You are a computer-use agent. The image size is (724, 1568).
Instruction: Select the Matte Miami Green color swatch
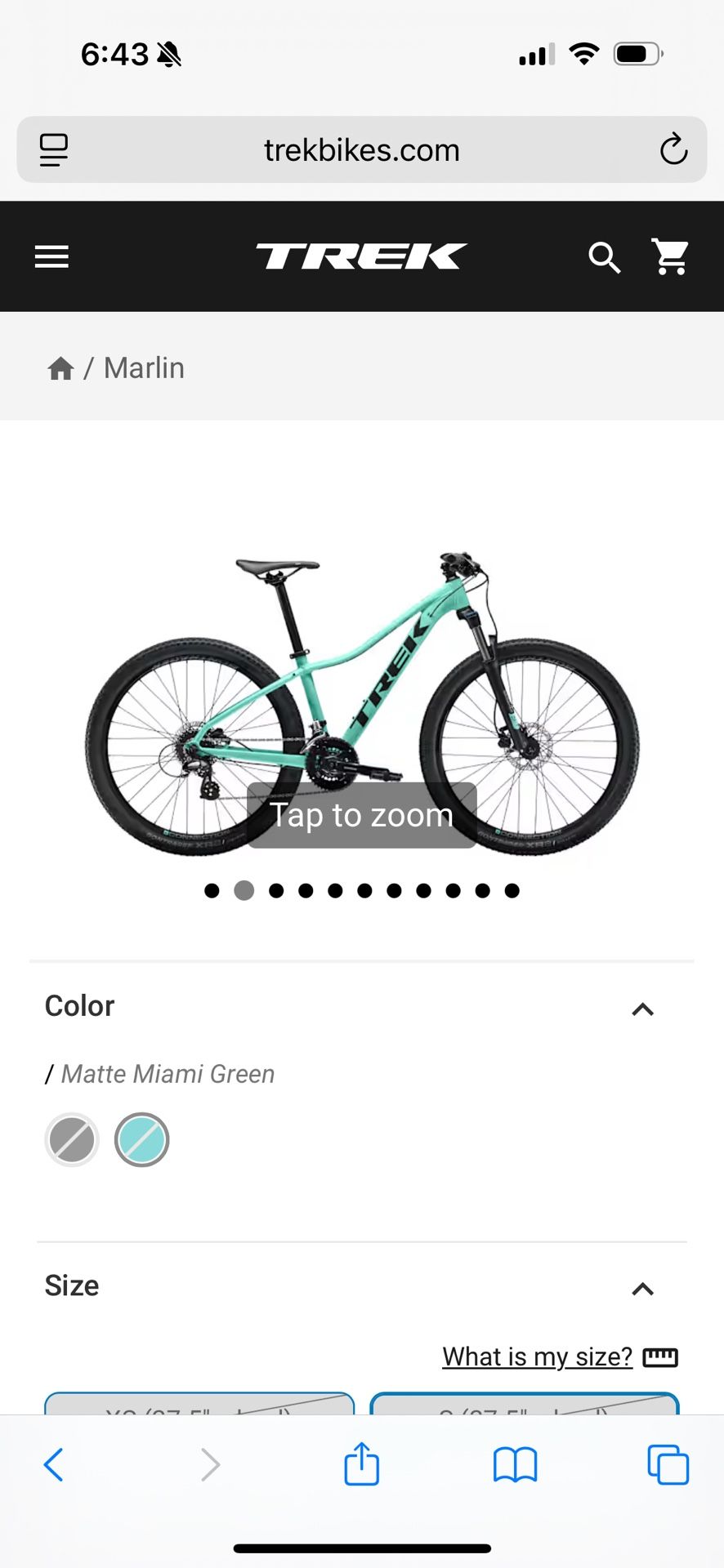point(142,1139)
